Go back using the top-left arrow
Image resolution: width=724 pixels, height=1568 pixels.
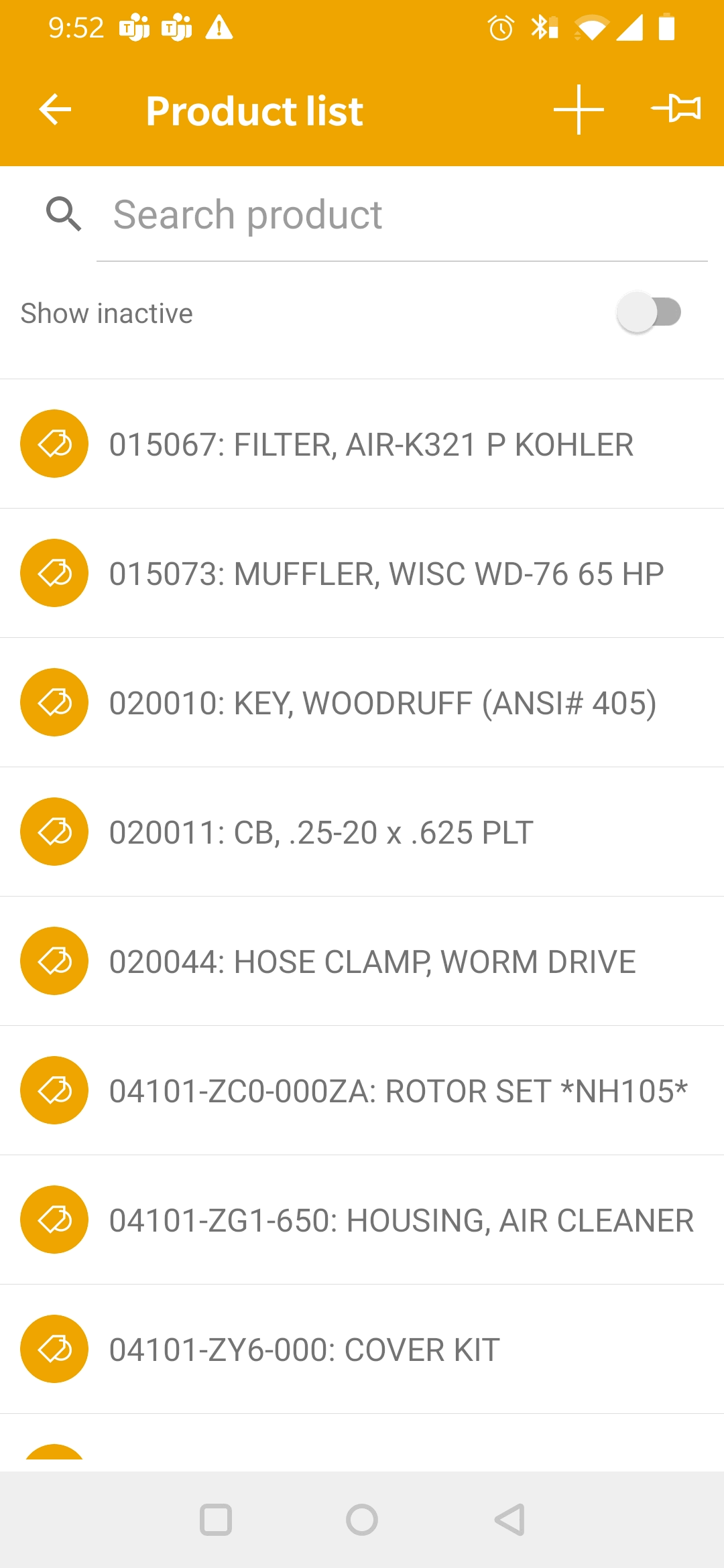click(55, 110)
